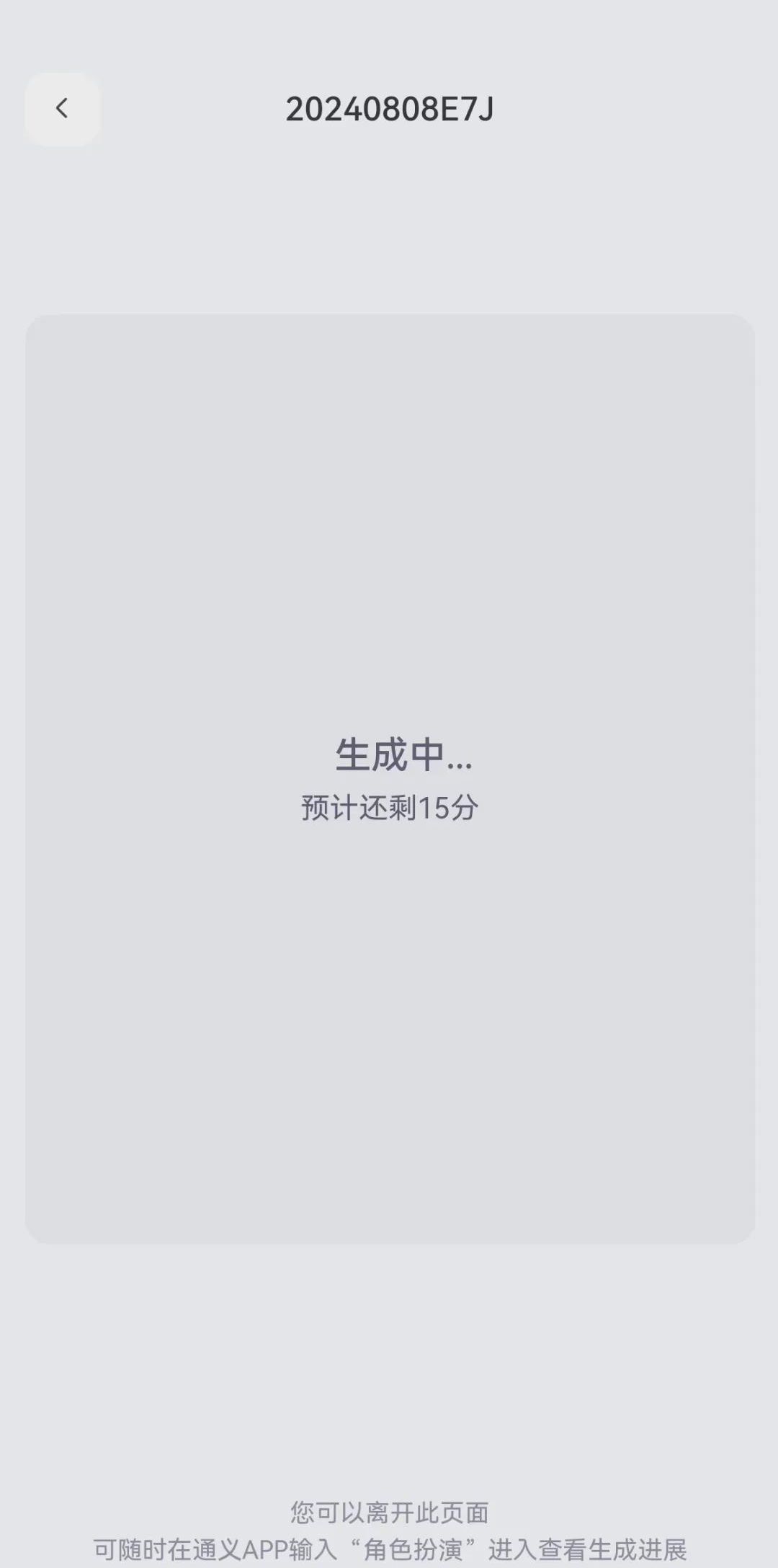778x1568 pixels.
Task: Select the header text 20240808E7J
Action: pyautogui.click(x=393, y=109)
